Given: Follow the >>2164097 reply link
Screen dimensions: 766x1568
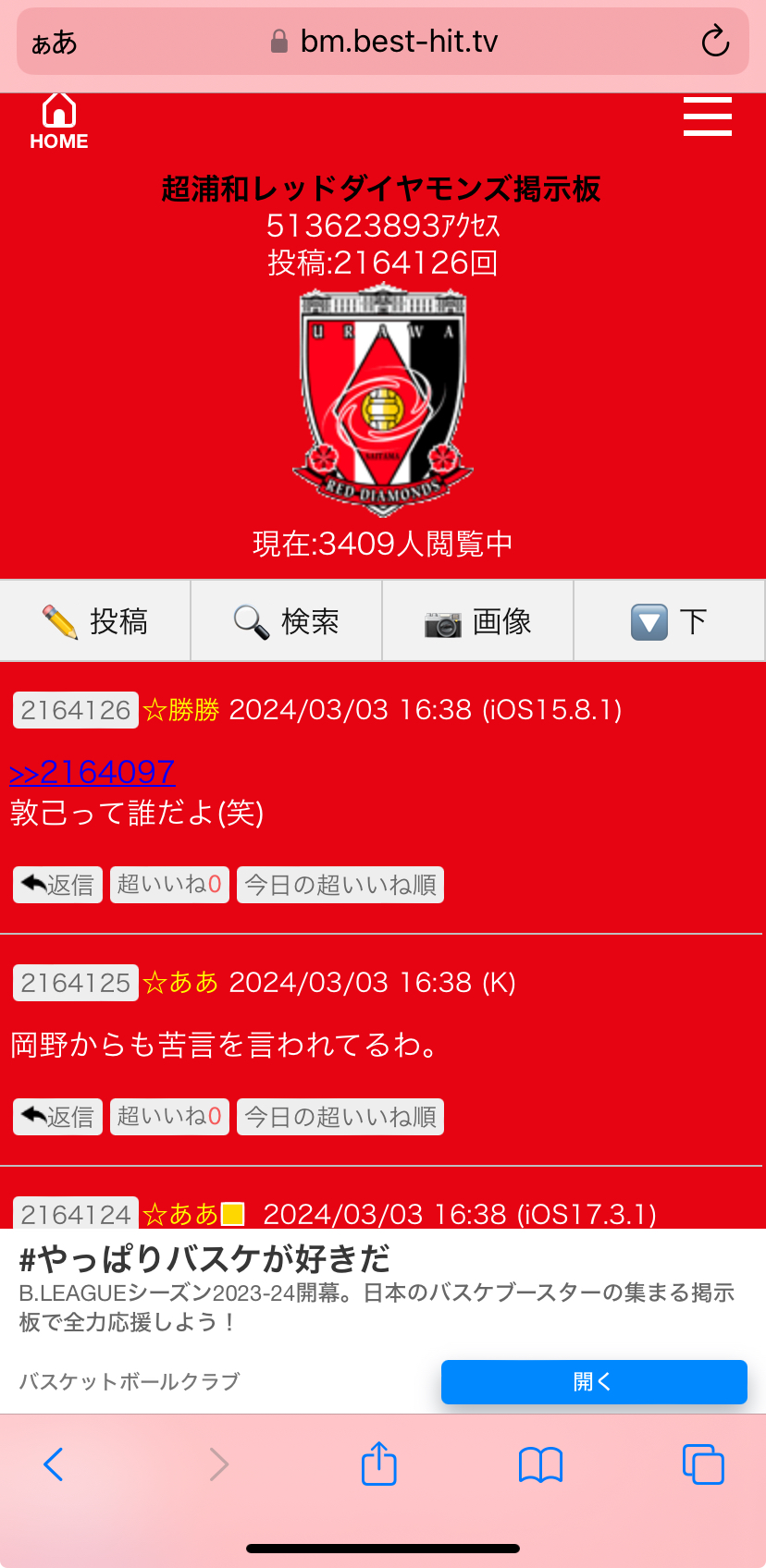Looking at the screenshot, I should pyautogui.click(x=93, y=772).
